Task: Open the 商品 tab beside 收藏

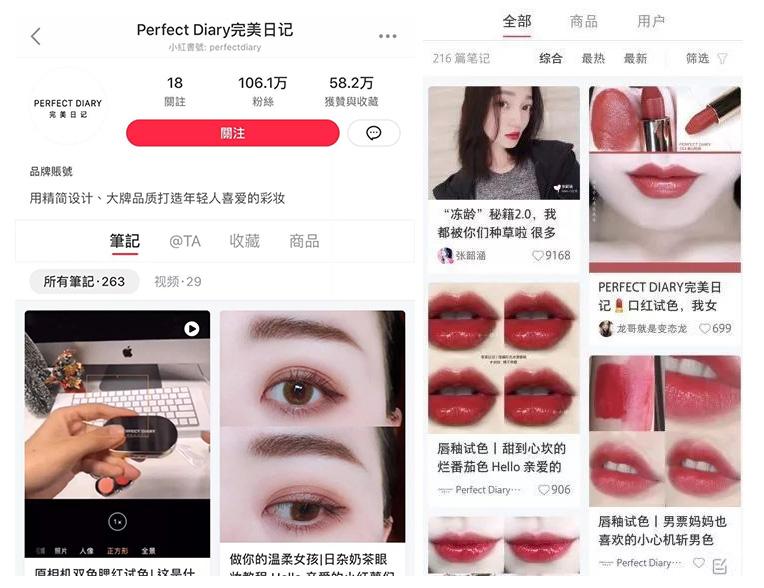Action: pos(304,241)
